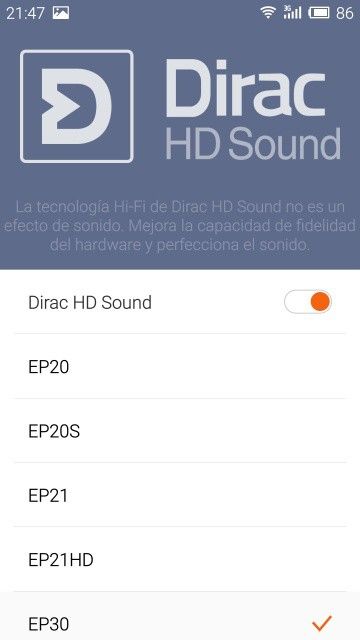Tap the checked EP30 option

click(x=180, y=616)
